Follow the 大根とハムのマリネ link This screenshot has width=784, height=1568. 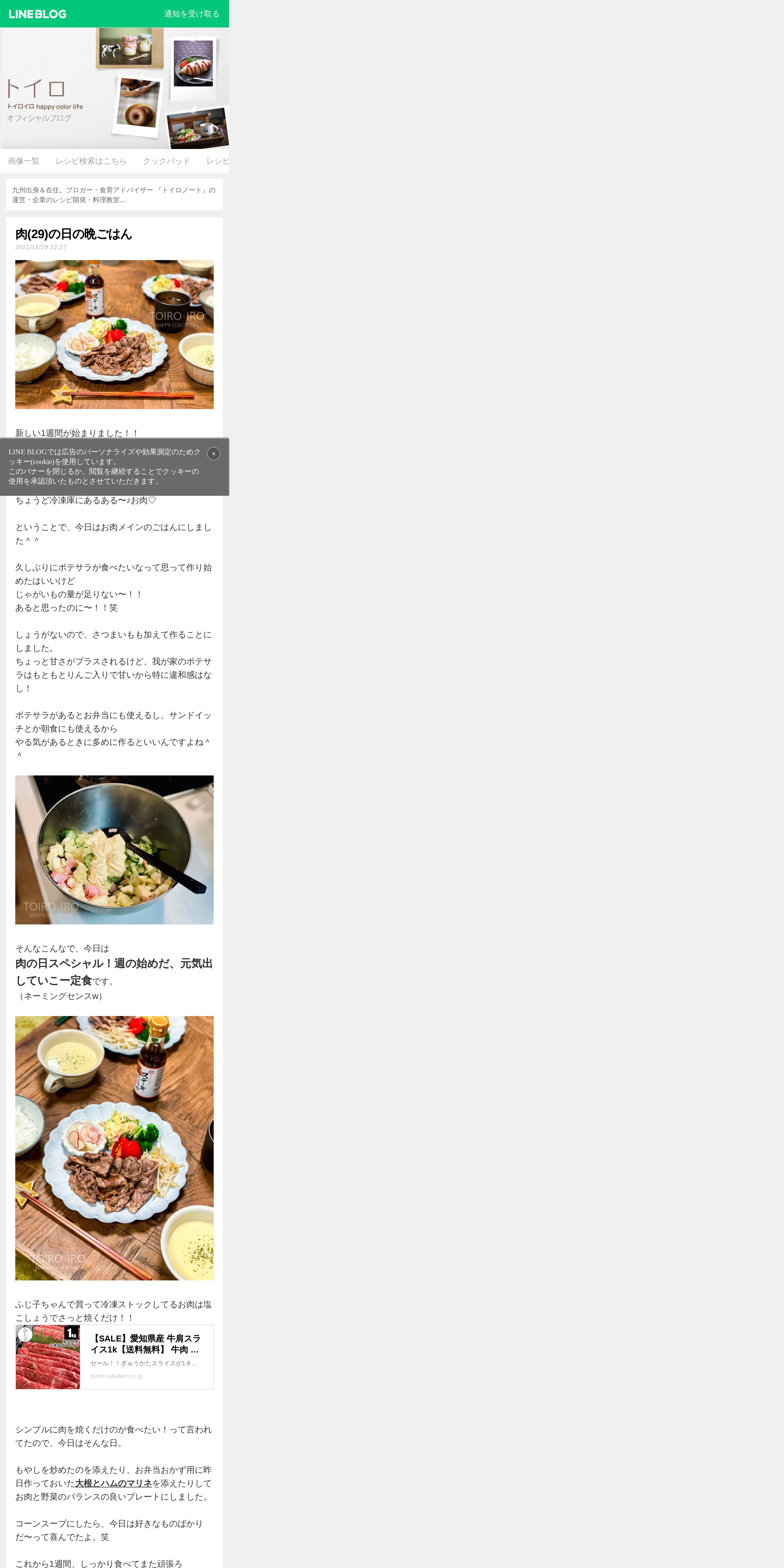point(114,1483)
